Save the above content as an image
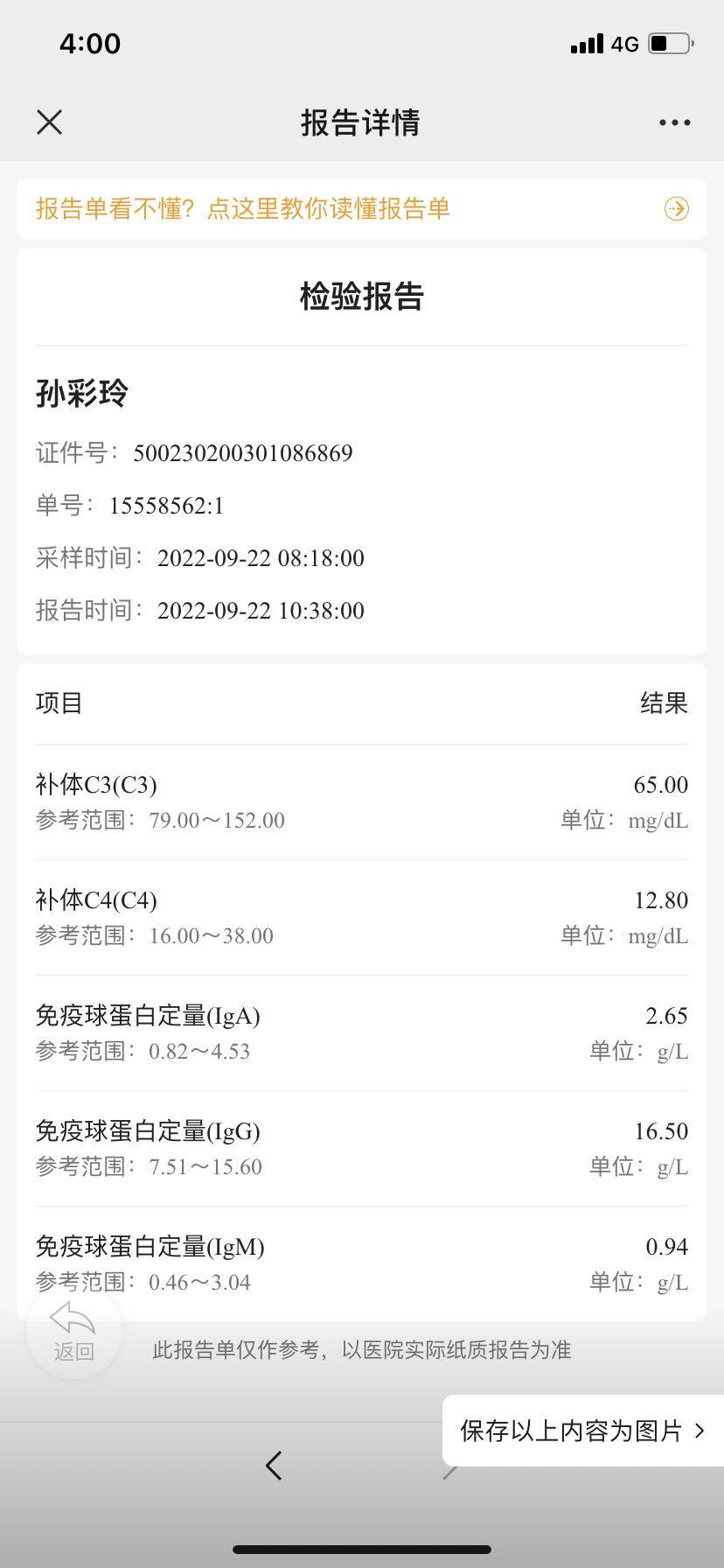 point(582,1431)
